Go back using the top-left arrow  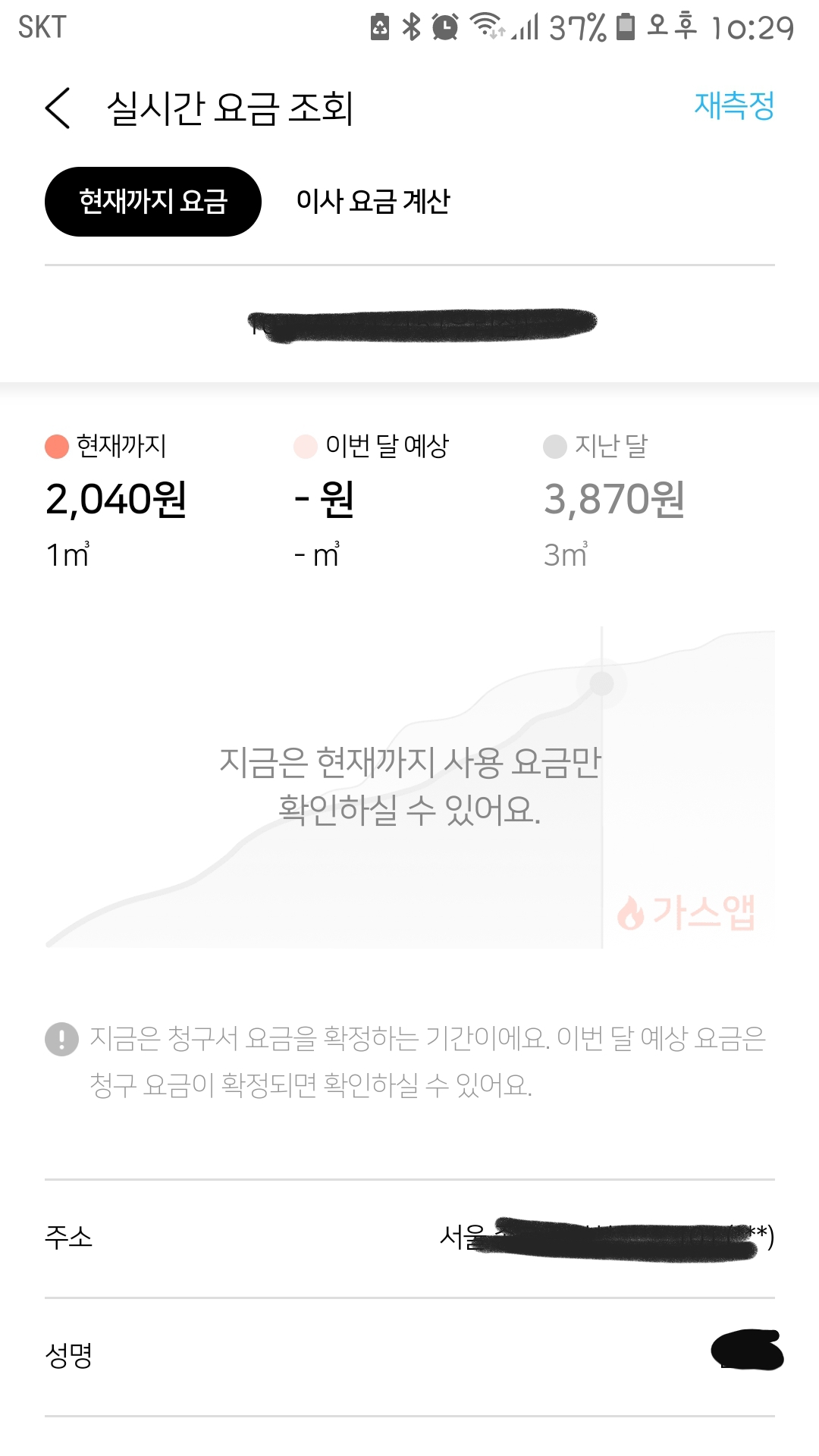click(58, 108)
